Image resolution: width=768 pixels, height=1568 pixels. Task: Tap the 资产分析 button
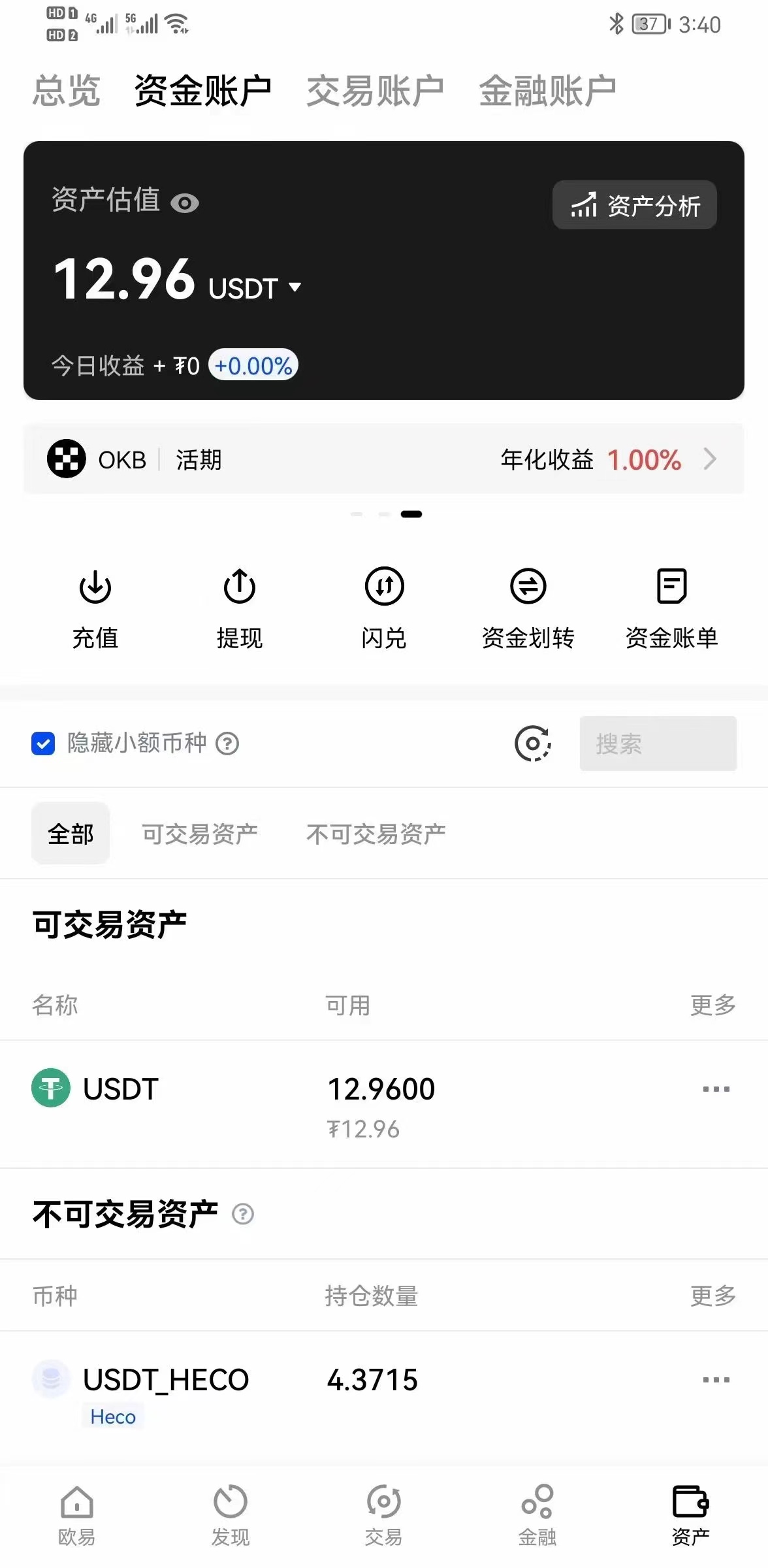634,205
